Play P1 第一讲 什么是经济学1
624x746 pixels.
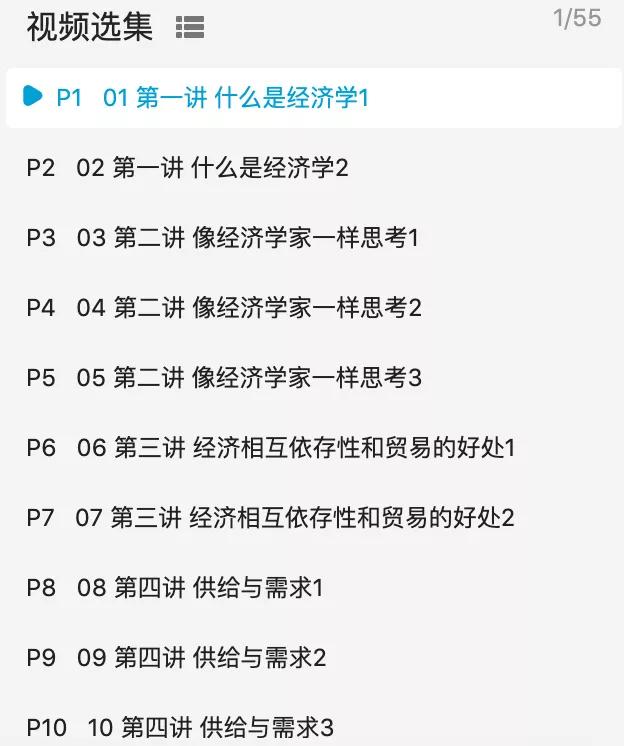pos(212,97)
